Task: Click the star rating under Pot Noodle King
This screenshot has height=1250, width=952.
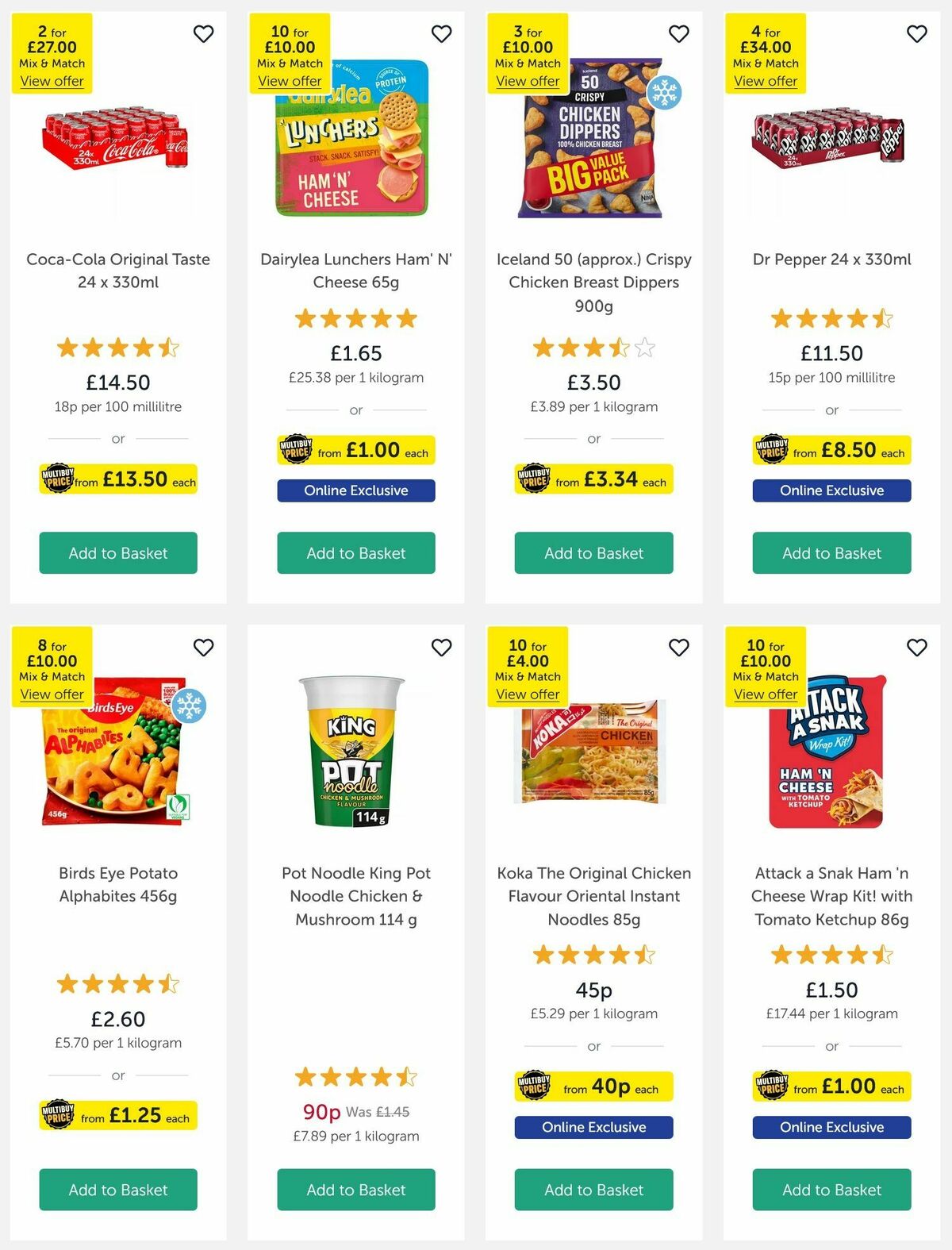Action: (x=355, y=1076)
